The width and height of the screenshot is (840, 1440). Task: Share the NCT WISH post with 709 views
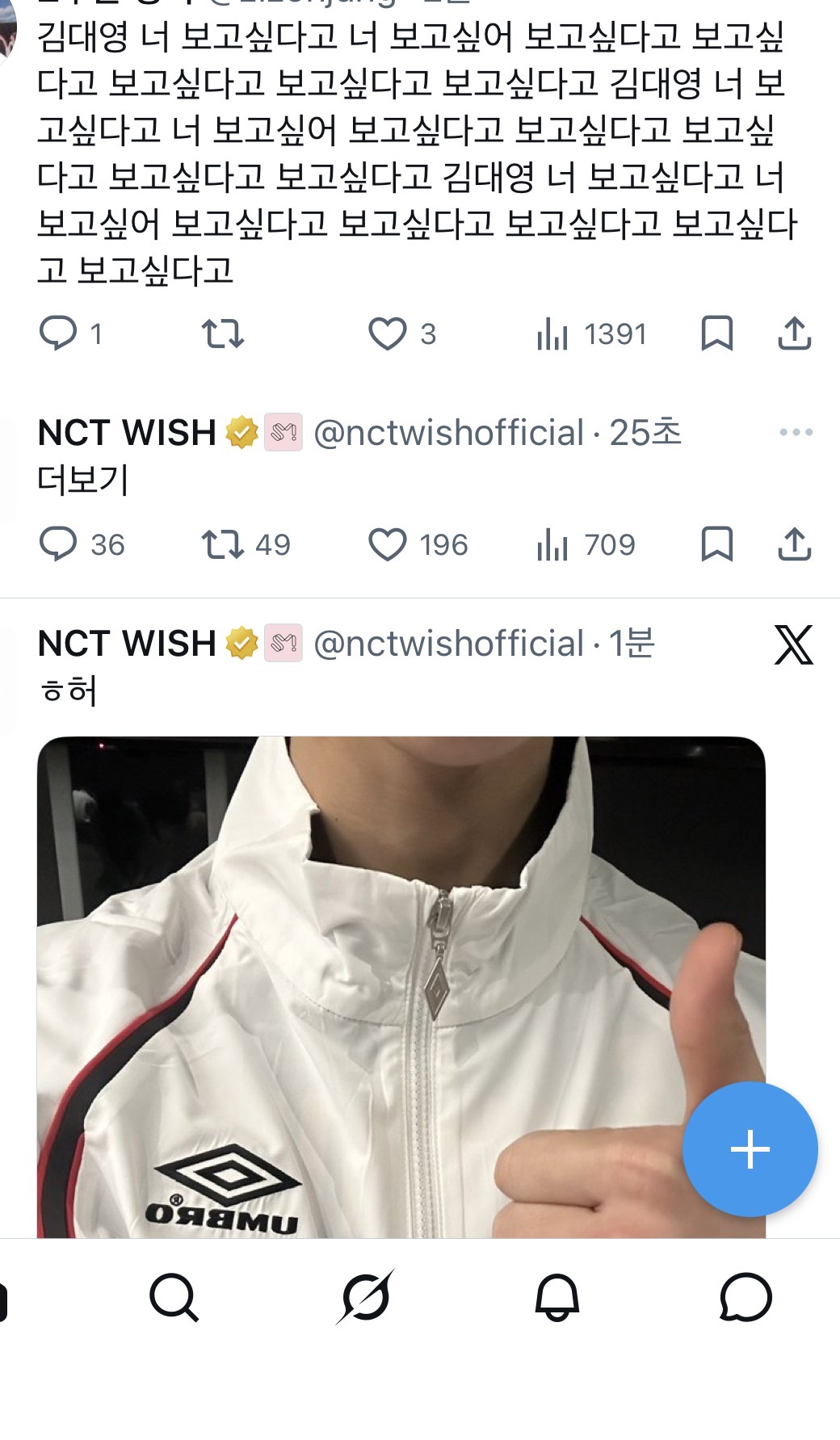(x=794, y=544)
